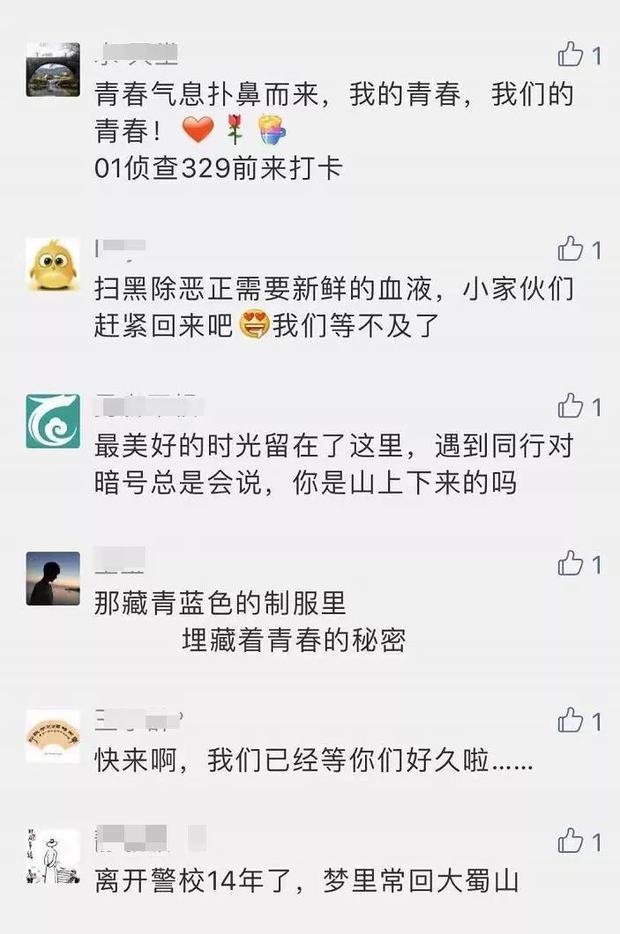
Task: Like the comment about 扫黑除恶正需要新鲜的血液
Action: pyautogui.click(x=571, y=249)
